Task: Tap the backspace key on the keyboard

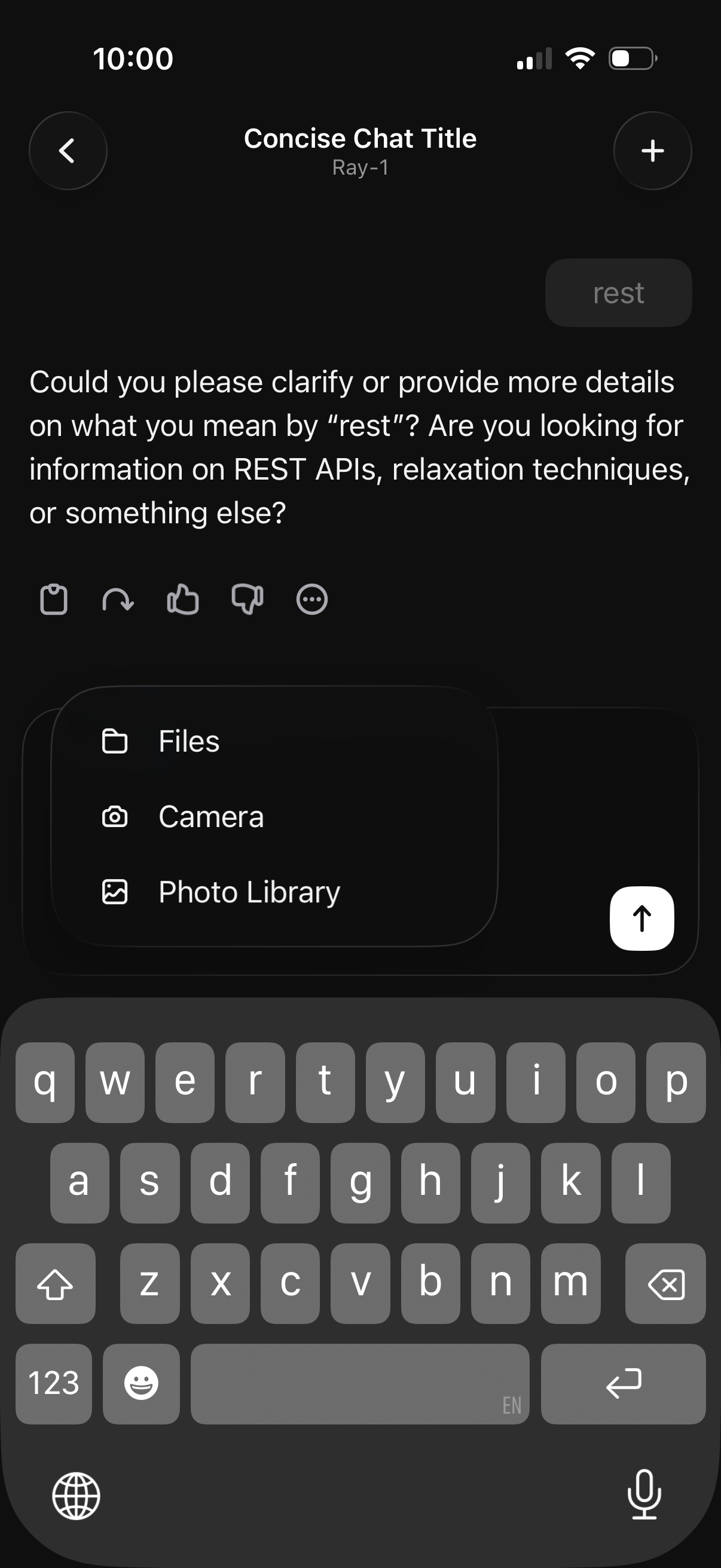Action: pos(665,1285)
